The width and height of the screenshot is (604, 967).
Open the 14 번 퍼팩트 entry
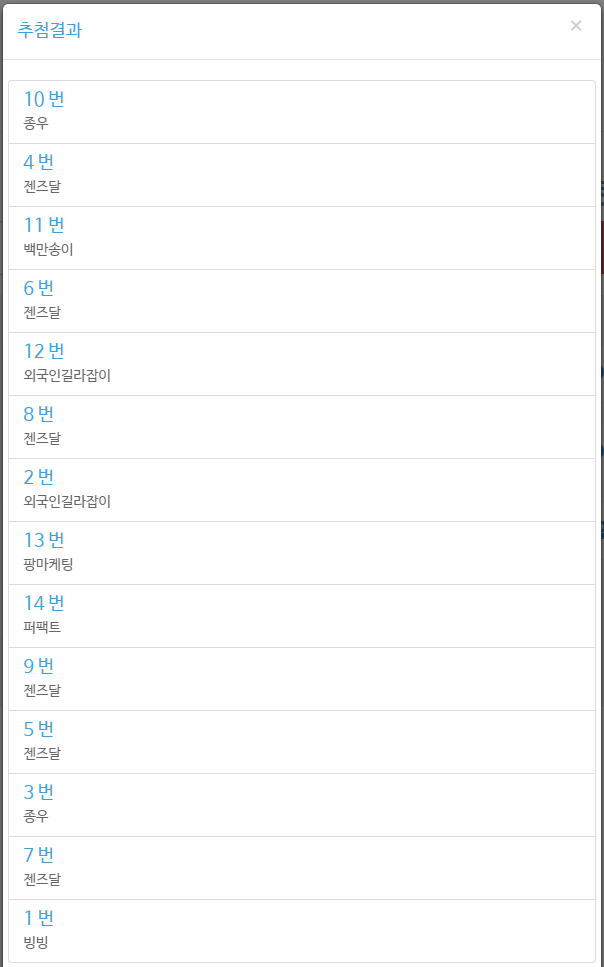(x=302, y=615)
